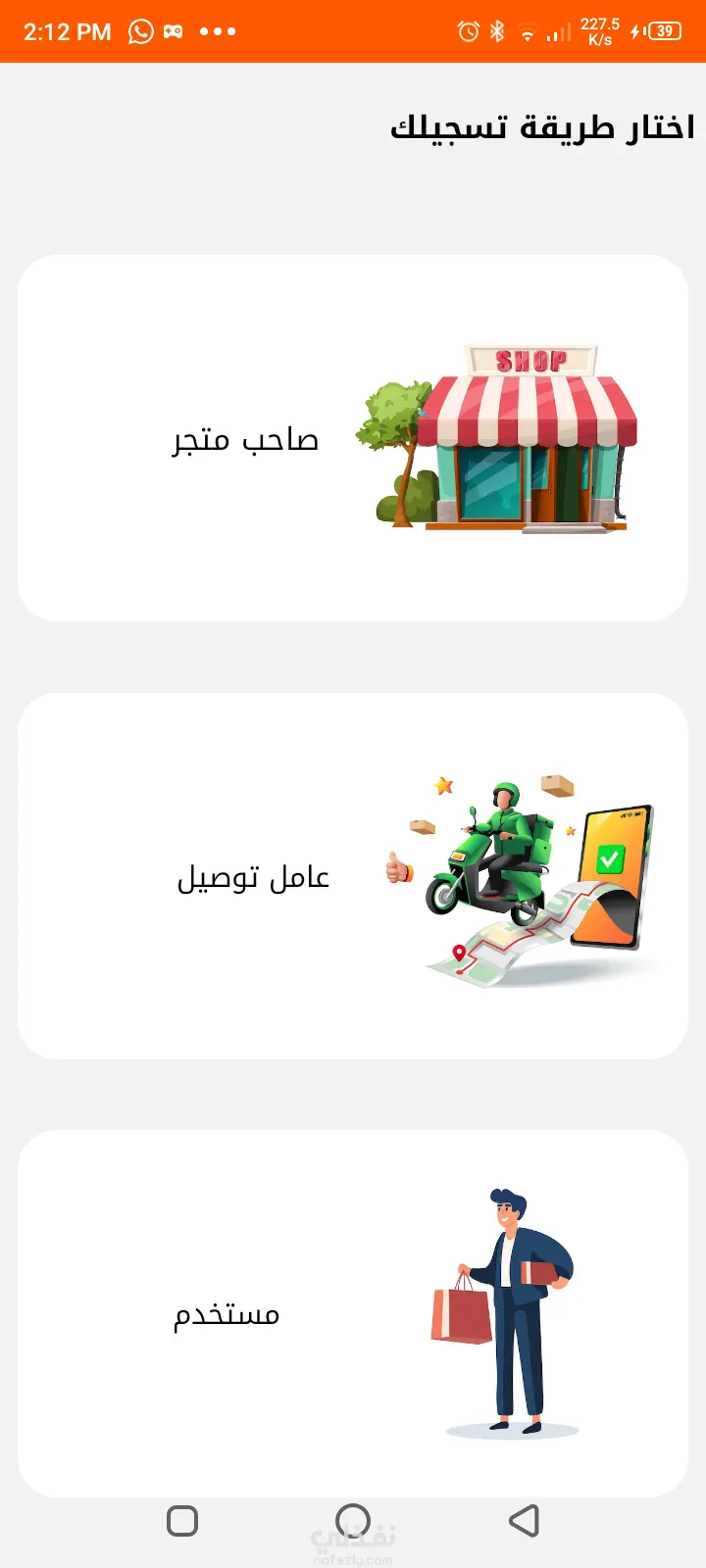Select the صاحب متجر (store owner) card
Screen dimensions: 706x1568
click(x=353, y=438)
